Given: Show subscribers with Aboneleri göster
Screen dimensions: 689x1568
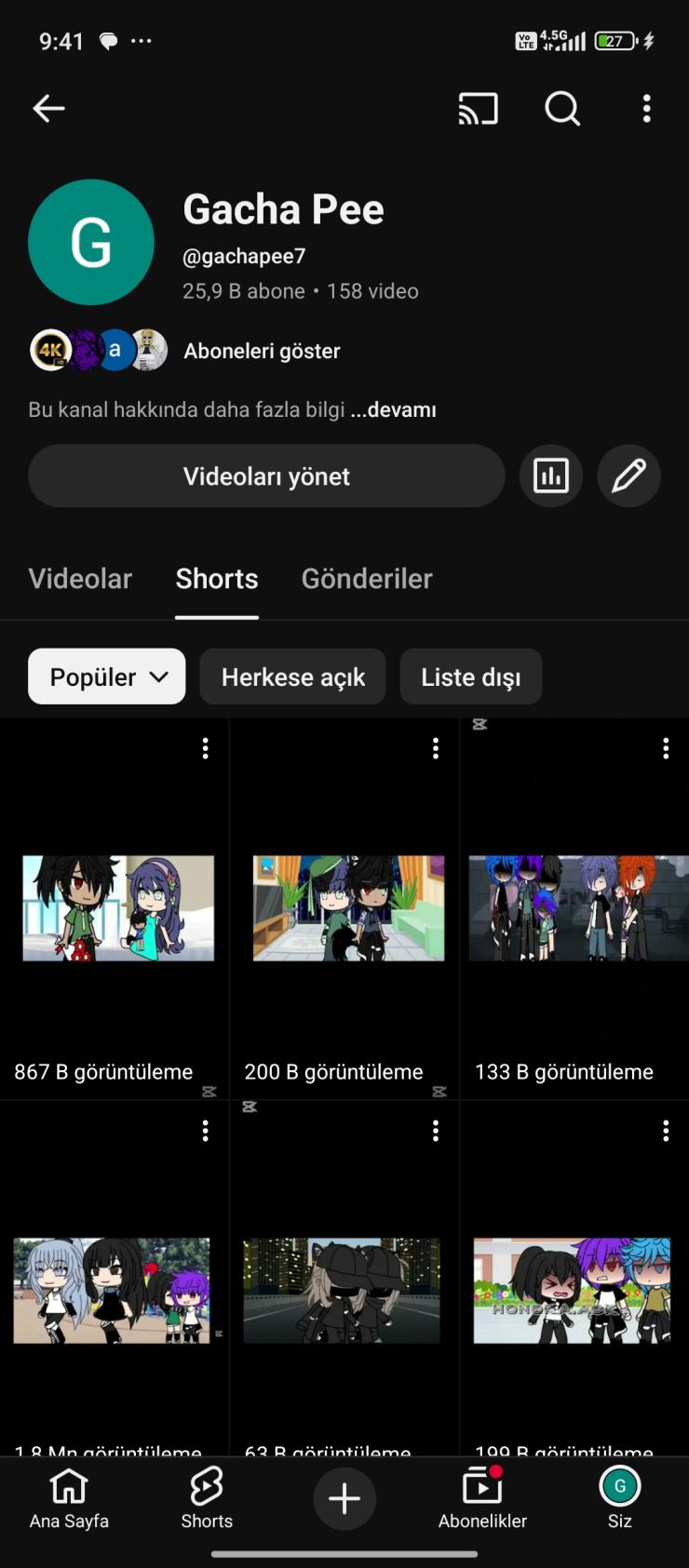Looking at the screenshot, I should point(262,351).
